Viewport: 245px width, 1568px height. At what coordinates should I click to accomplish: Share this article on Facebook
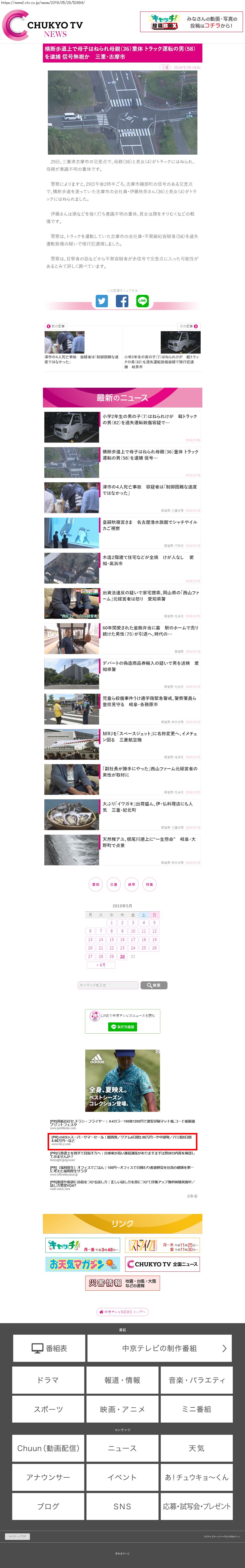pos(122,301)
